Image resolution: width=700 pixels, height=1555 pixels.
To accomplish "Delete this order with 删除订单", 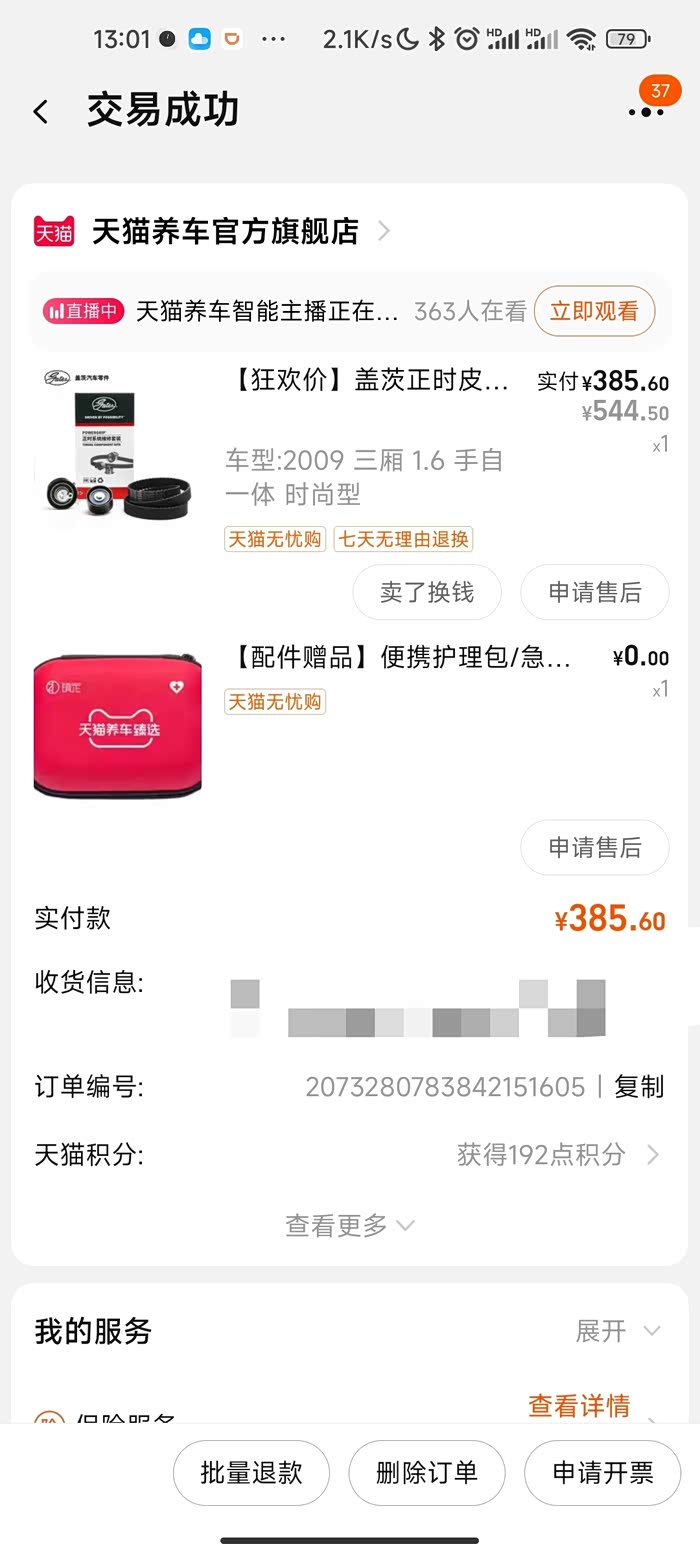I will tap(427, 1472).
